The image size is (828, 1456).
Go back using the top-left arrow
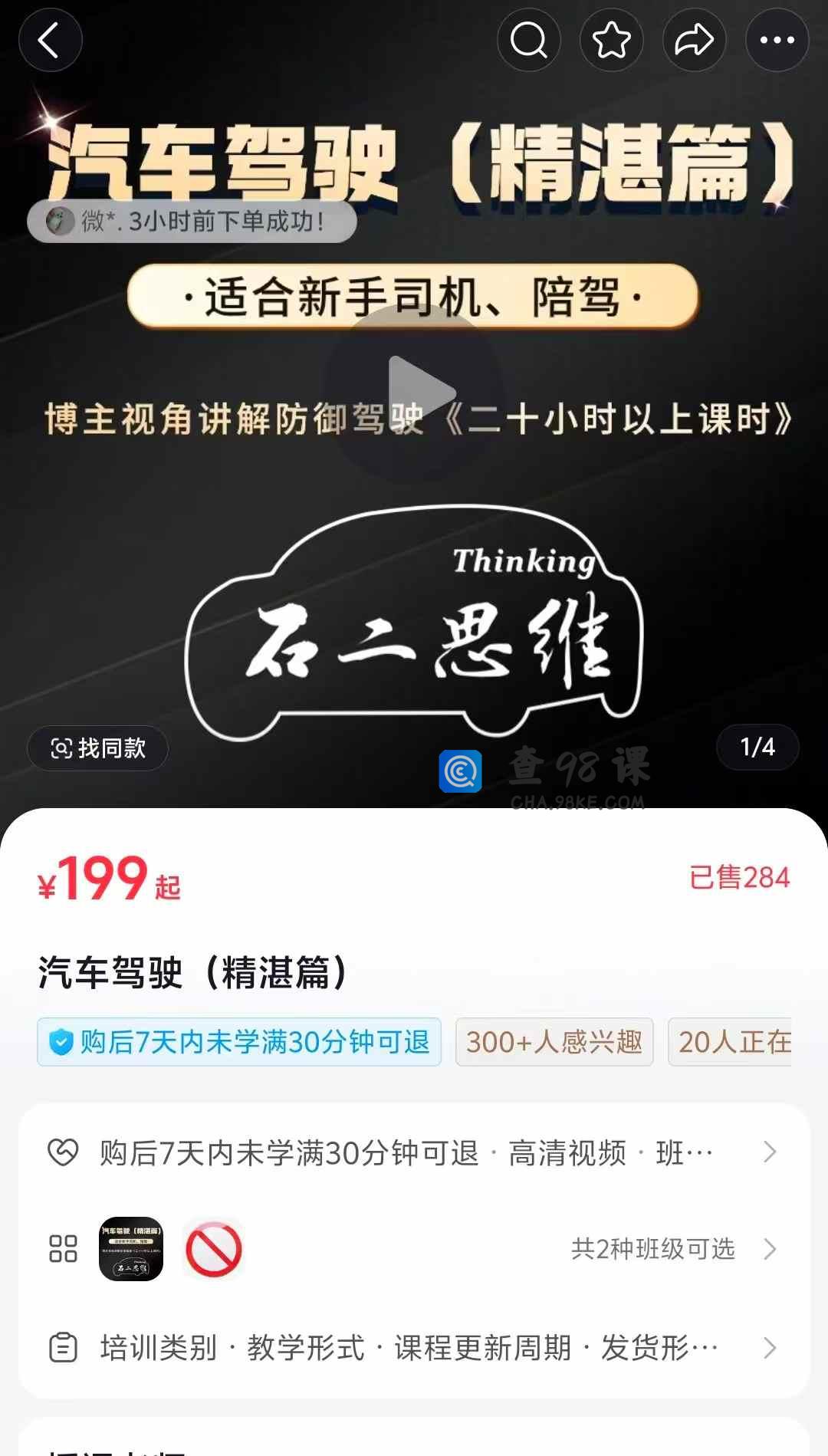click(51, 41)
